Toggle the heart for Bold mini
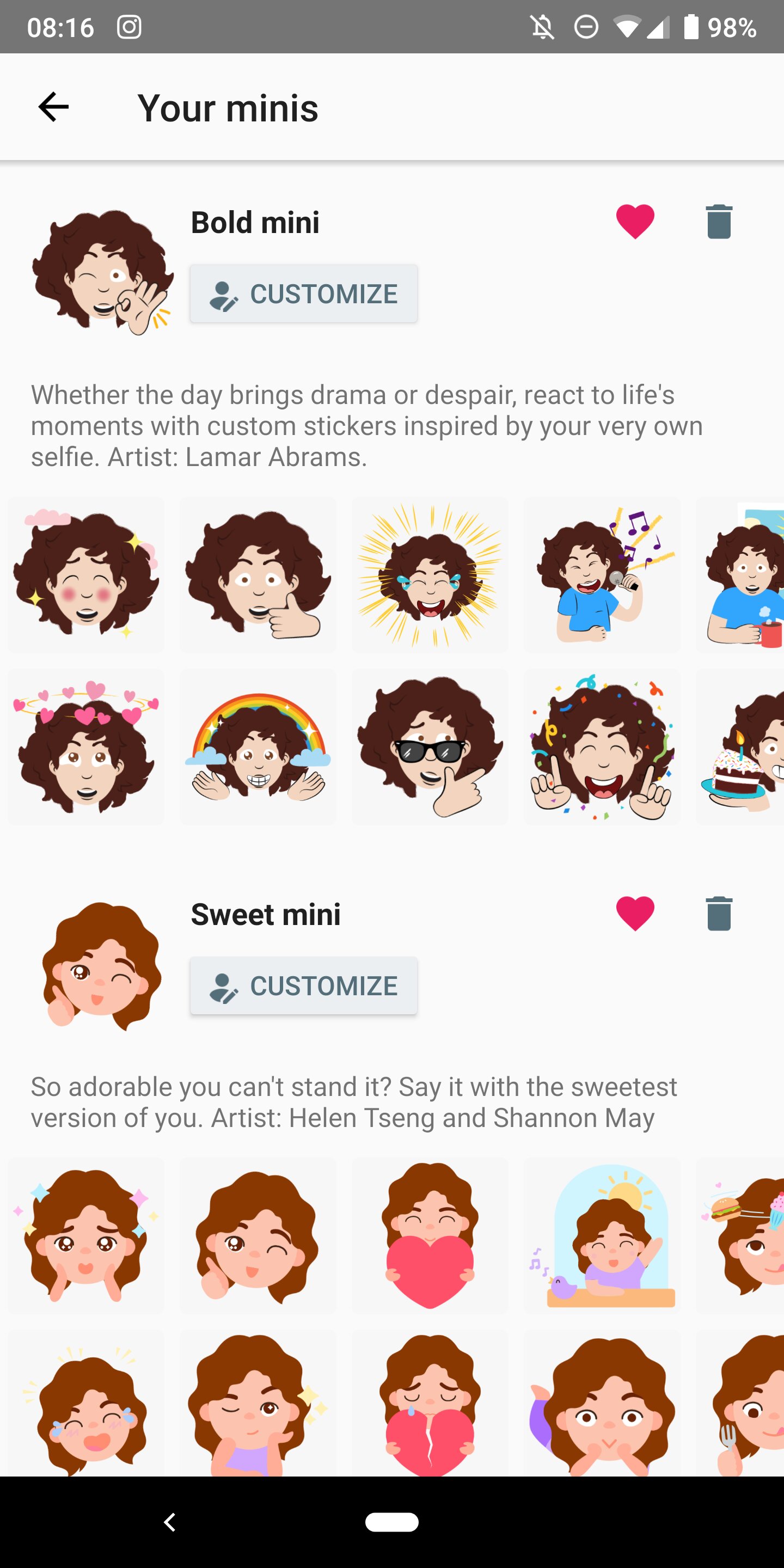Viewport: 784px width, 1568px height. pyautogui.click(x=635, y=221)
